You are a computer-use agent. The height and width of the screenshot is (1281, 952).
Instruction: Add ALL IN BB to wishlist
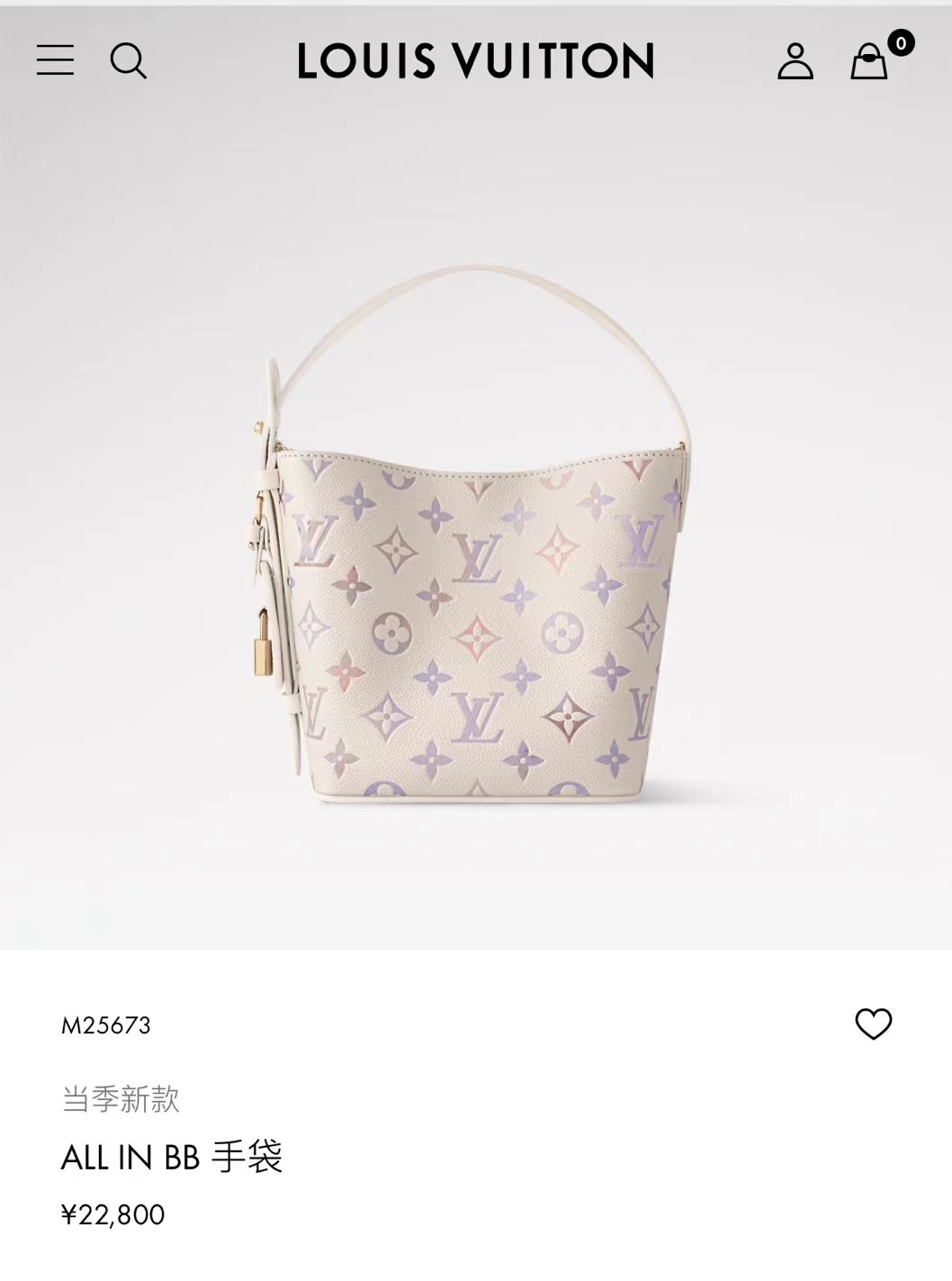873,1024
